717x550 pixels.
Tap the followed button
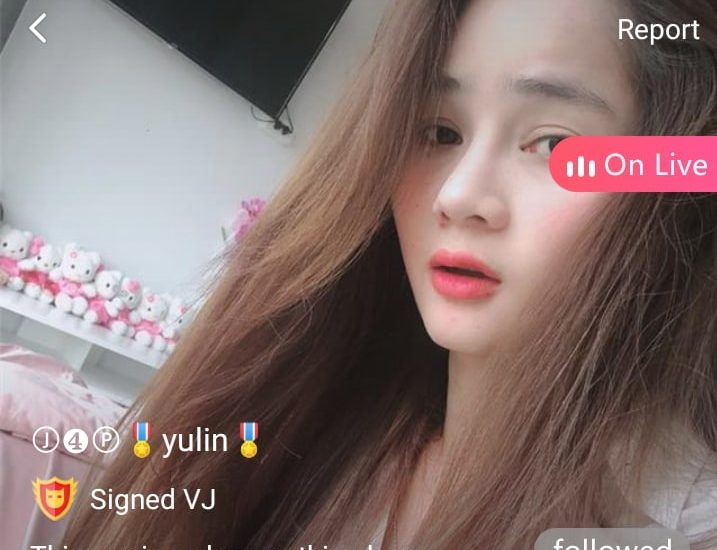tap(612, 542)
